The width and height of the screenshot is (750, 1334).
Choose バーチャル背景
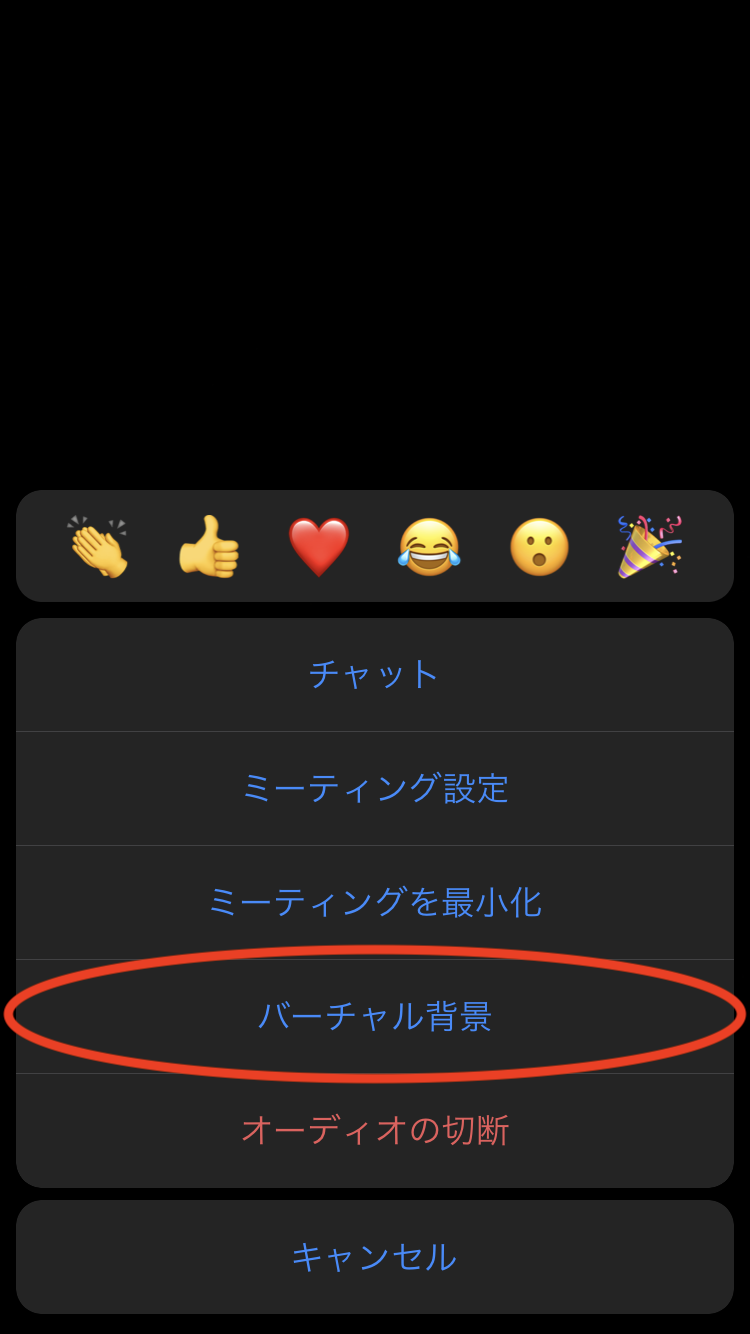point(375,1016)
